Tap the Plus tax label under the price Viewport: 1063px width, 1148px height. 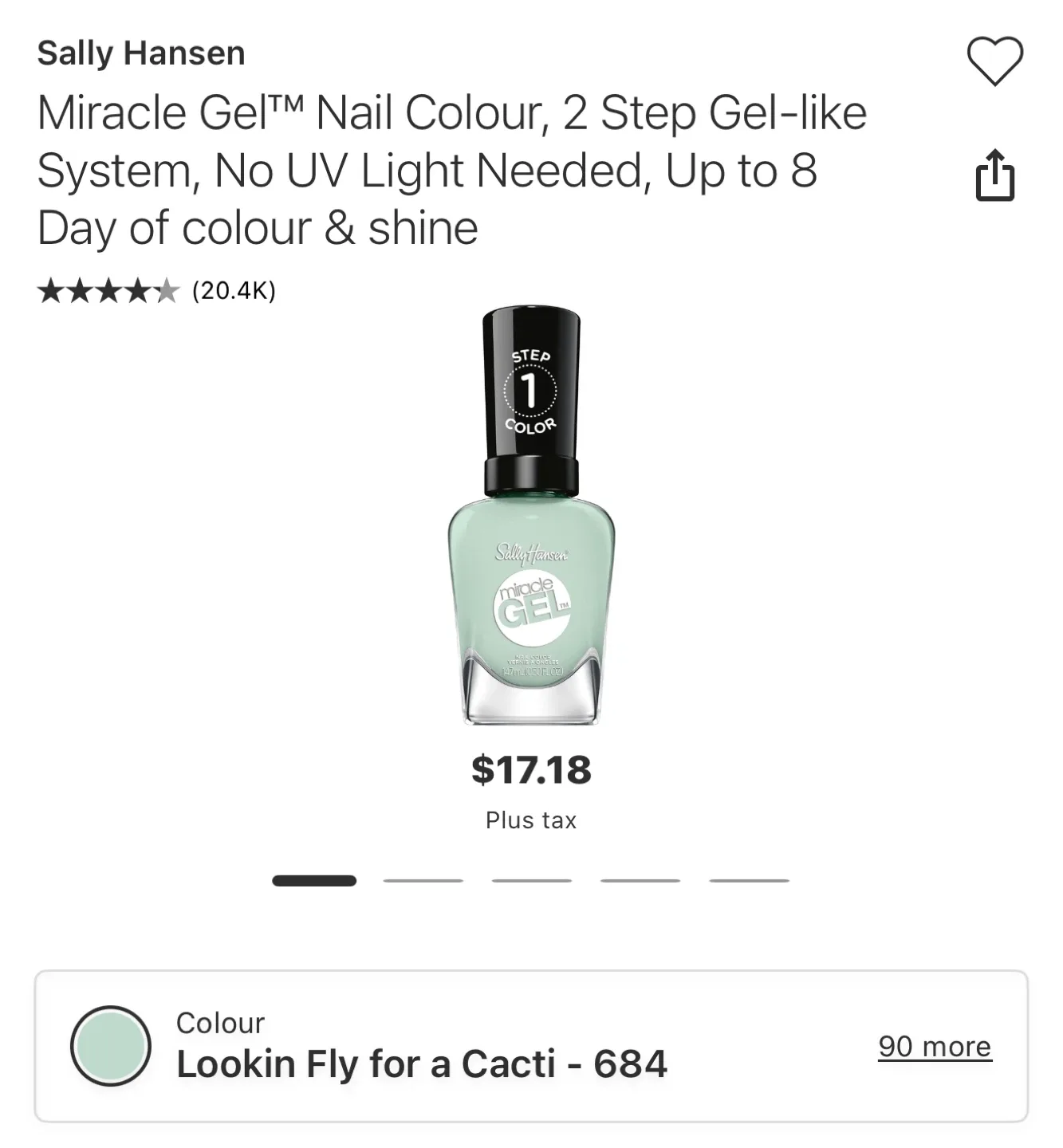[531, 819]
